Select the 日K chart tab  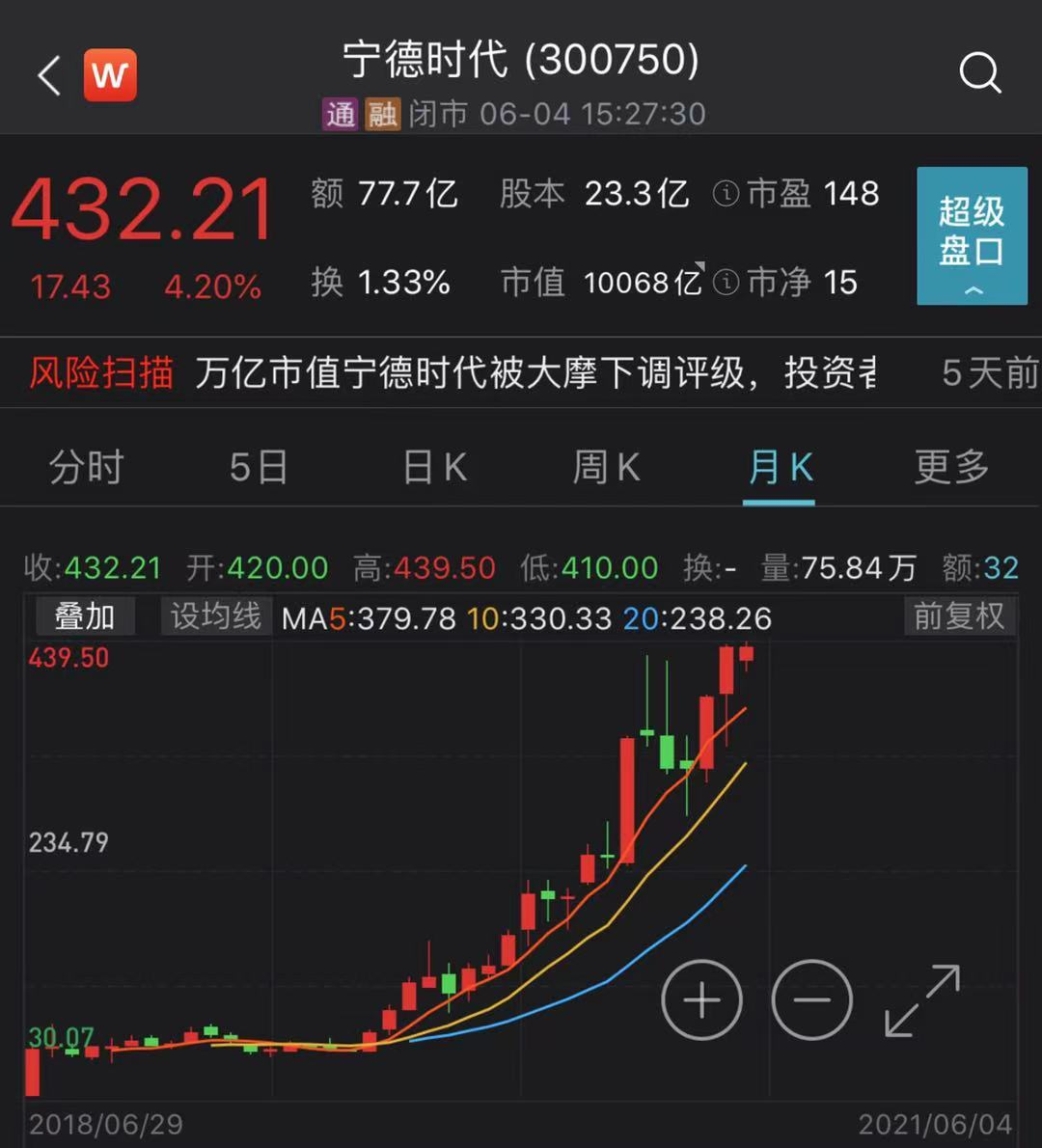(x=434, y=468)
